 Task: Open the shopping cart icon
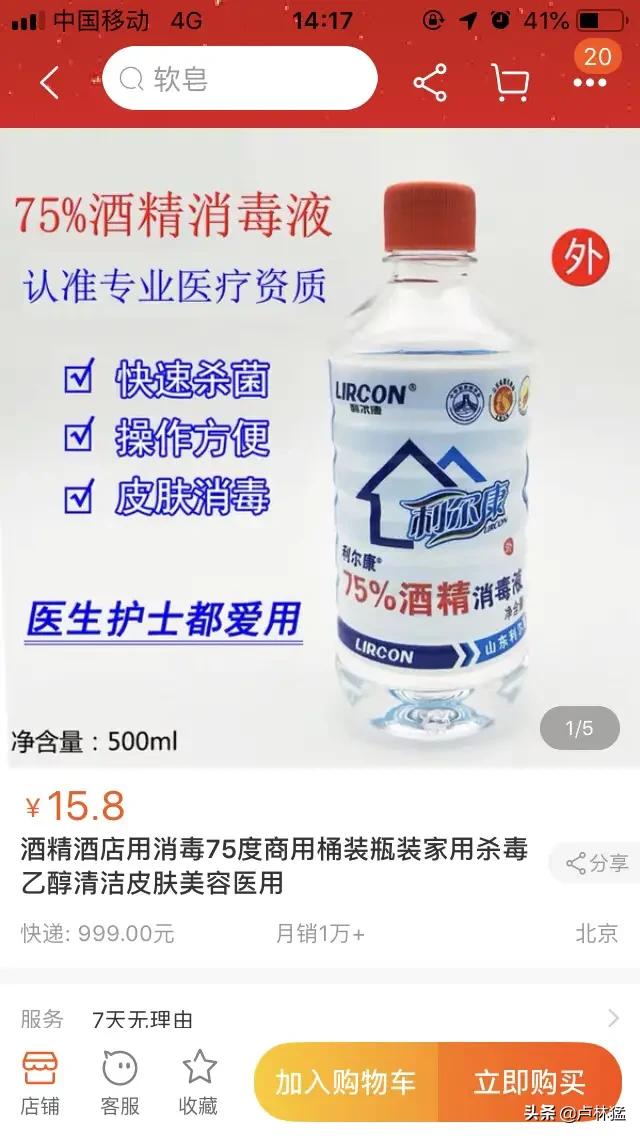point(510,82)
